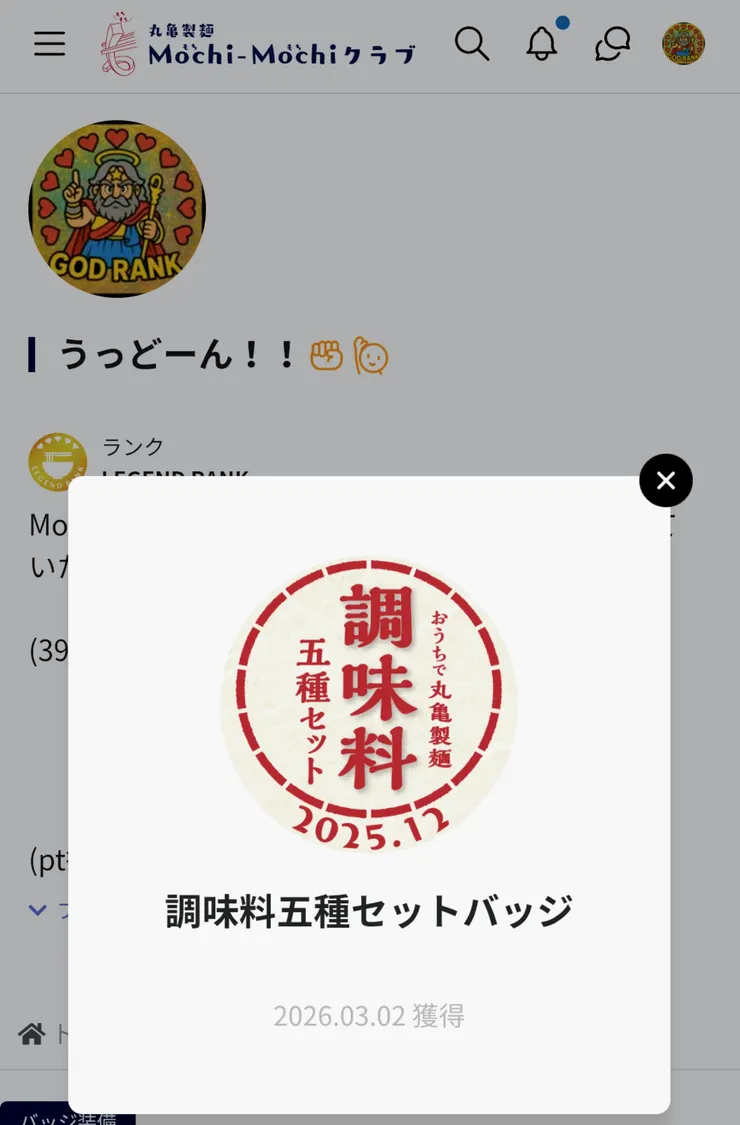Select the 調味料五種セットバッジ title text
740x1125 pixels.
370,908
